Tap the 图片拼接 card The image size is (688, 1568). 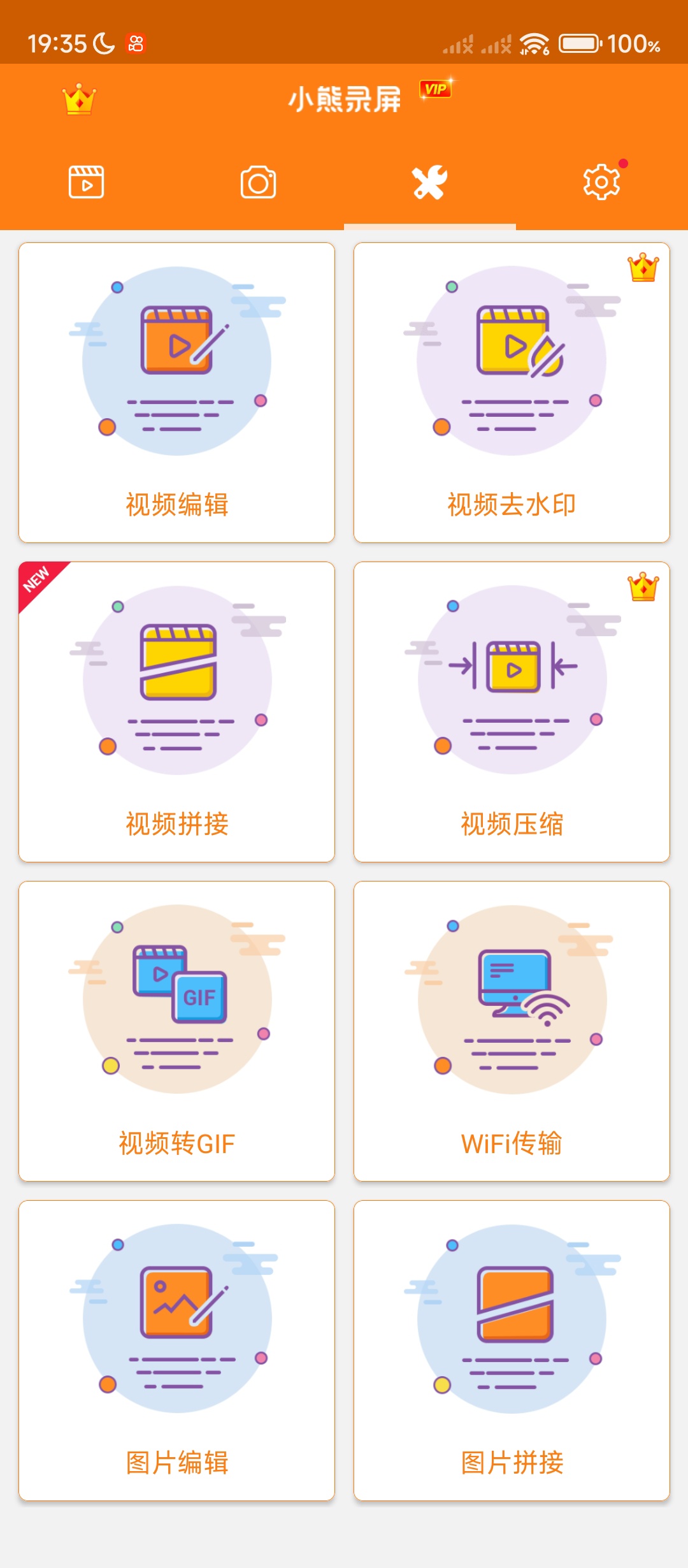512,1350
